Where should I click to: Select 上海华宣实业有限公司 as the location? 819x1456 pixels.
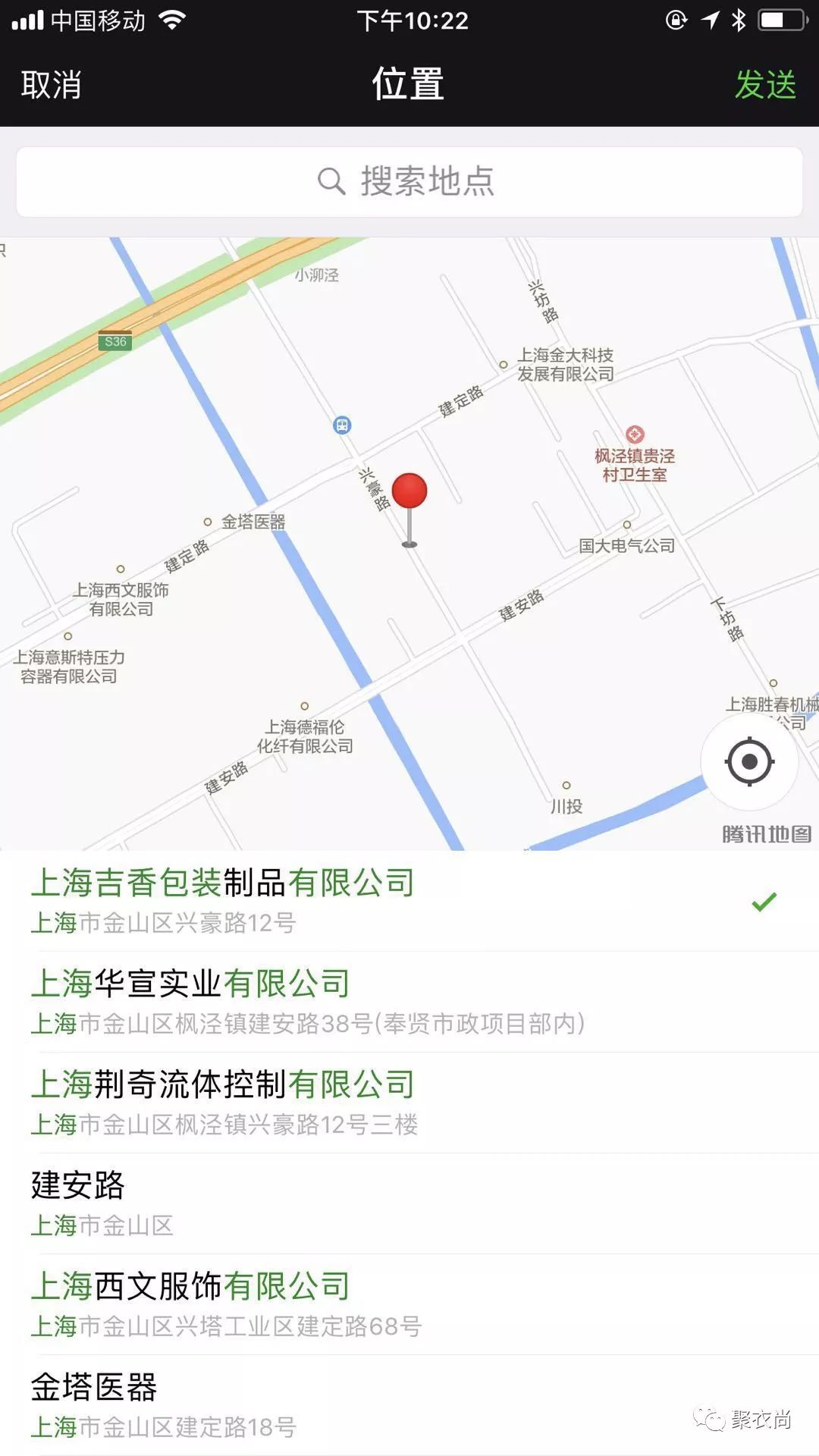pos(303,1001)
